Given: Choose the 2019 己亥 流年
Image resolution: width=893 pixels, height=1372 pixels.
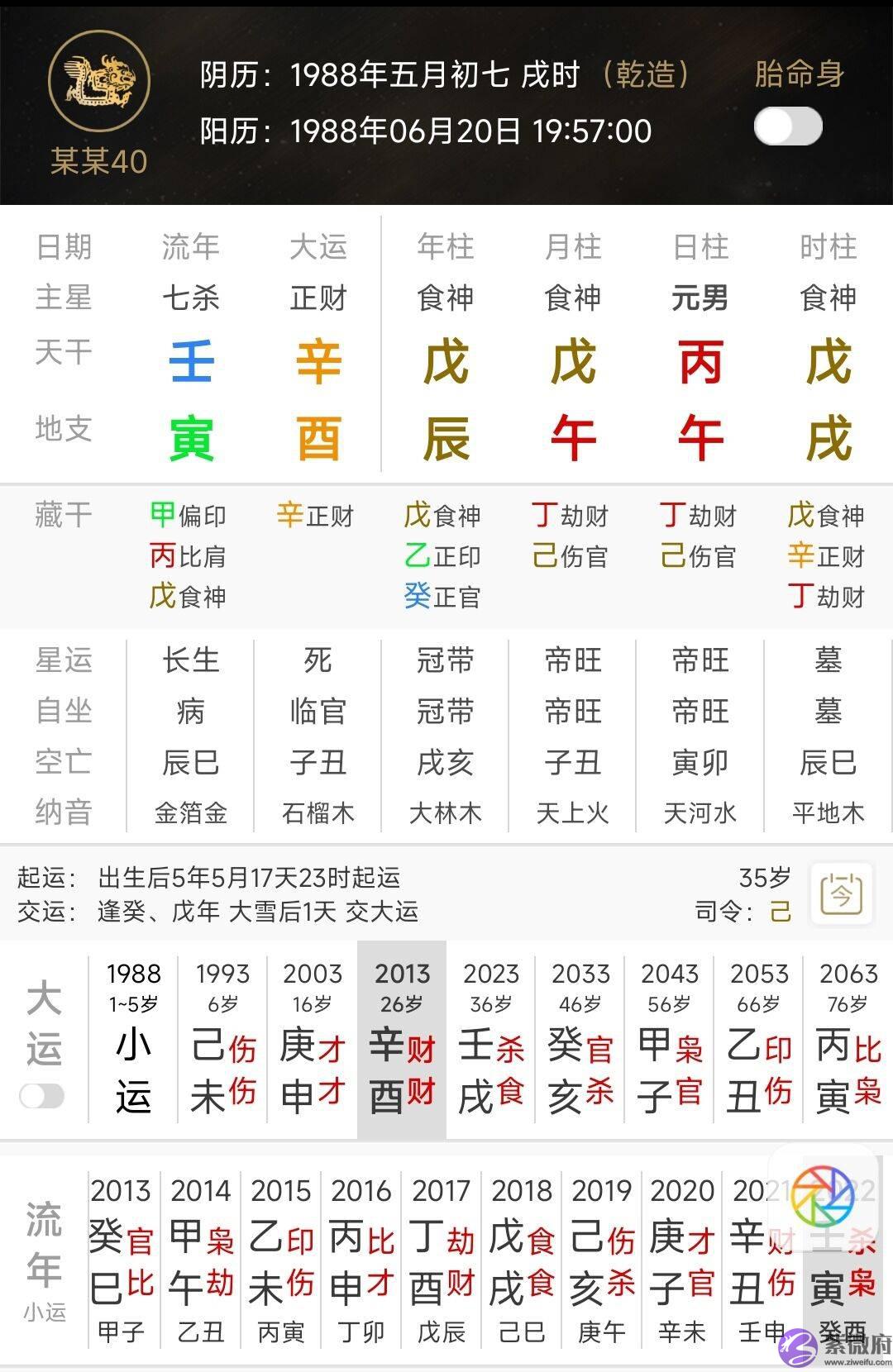Looking at the screenshot, I should [602, 1260].
